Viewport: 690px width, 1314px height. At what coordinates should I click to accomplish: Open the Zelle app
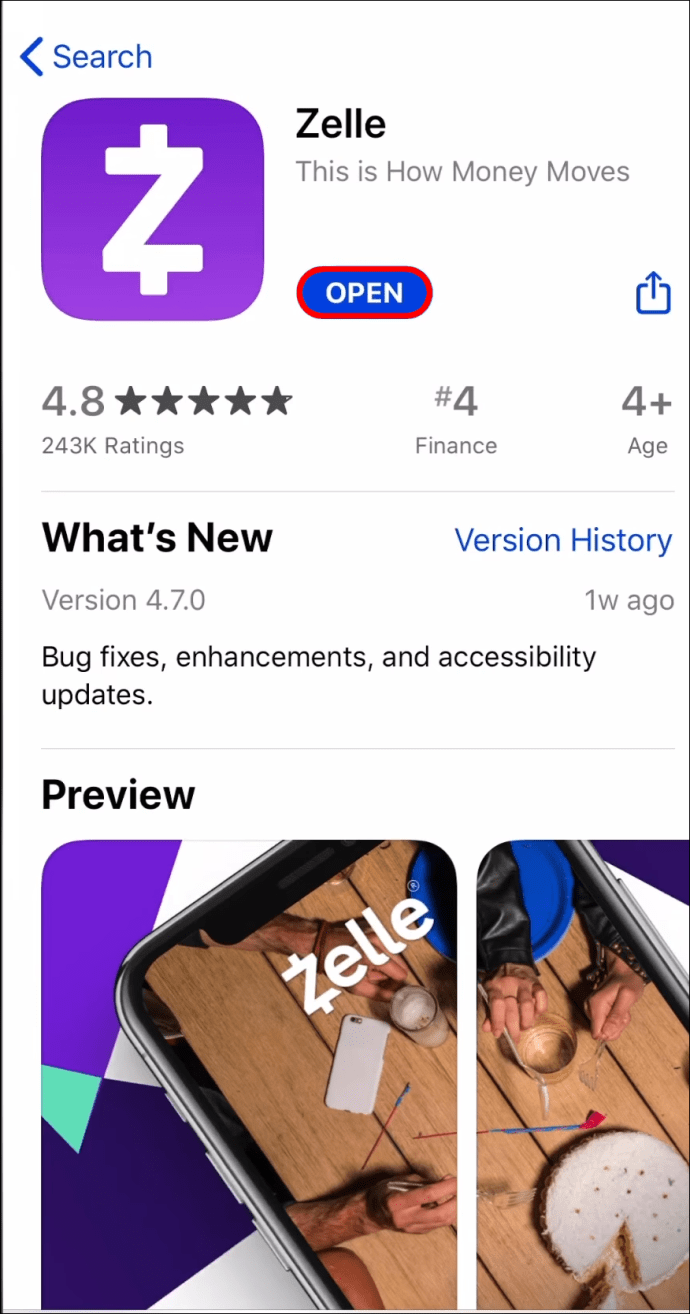point(364,293)
